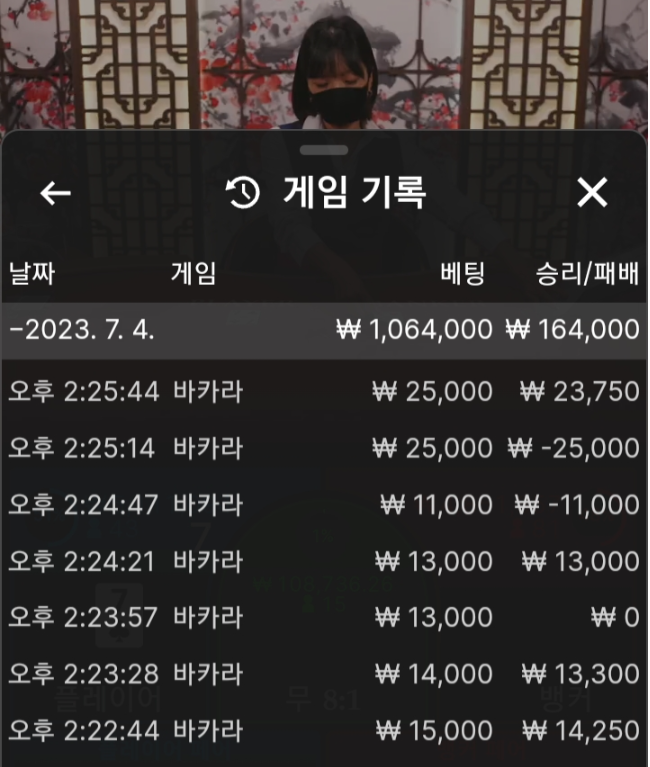Viewport: 650px width, 767px height.
Task: Tap the 오후 2:23:28 바카라 row
Action: point(323,675)
